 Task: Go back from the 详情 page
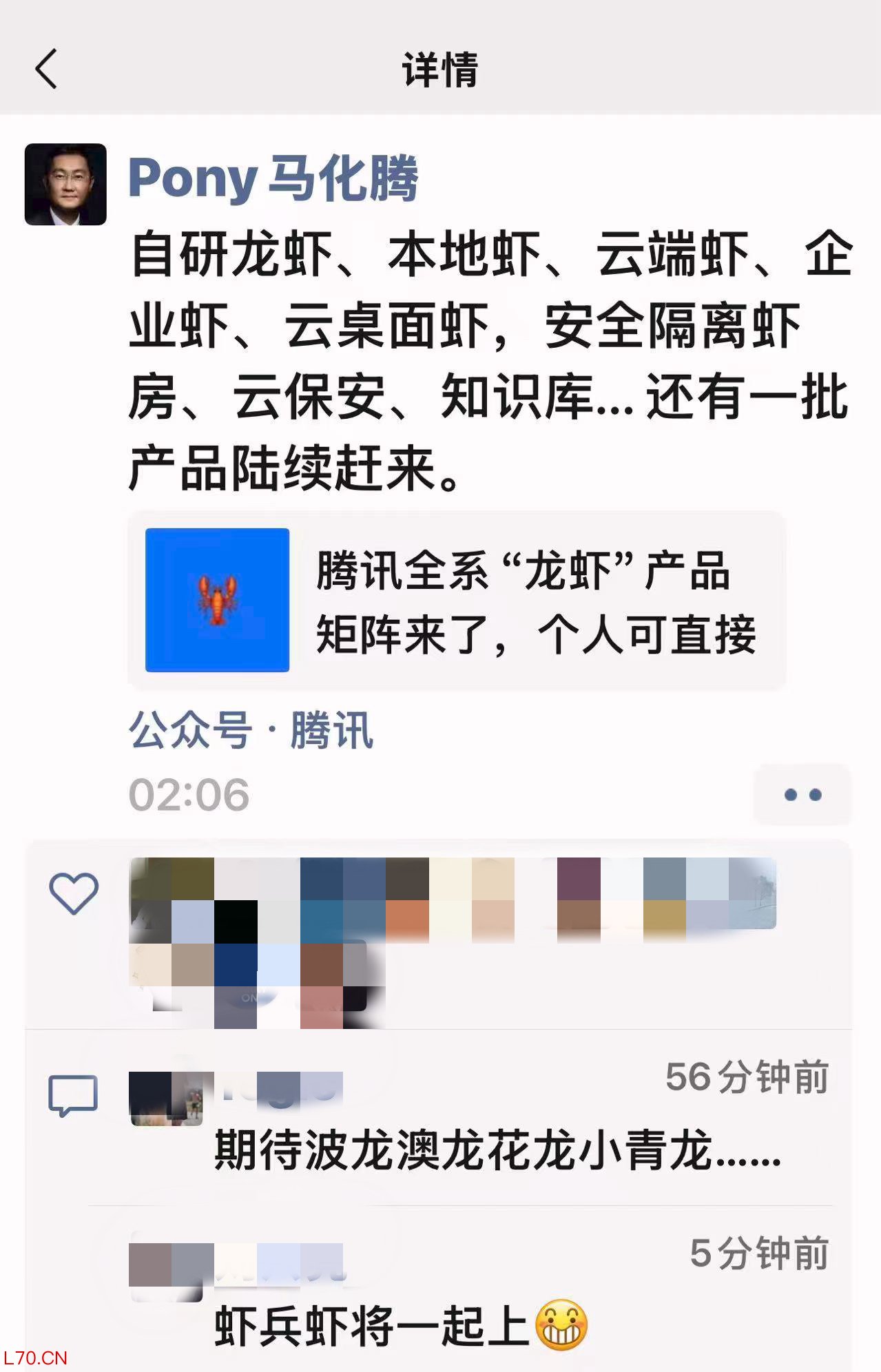[47, 70]
